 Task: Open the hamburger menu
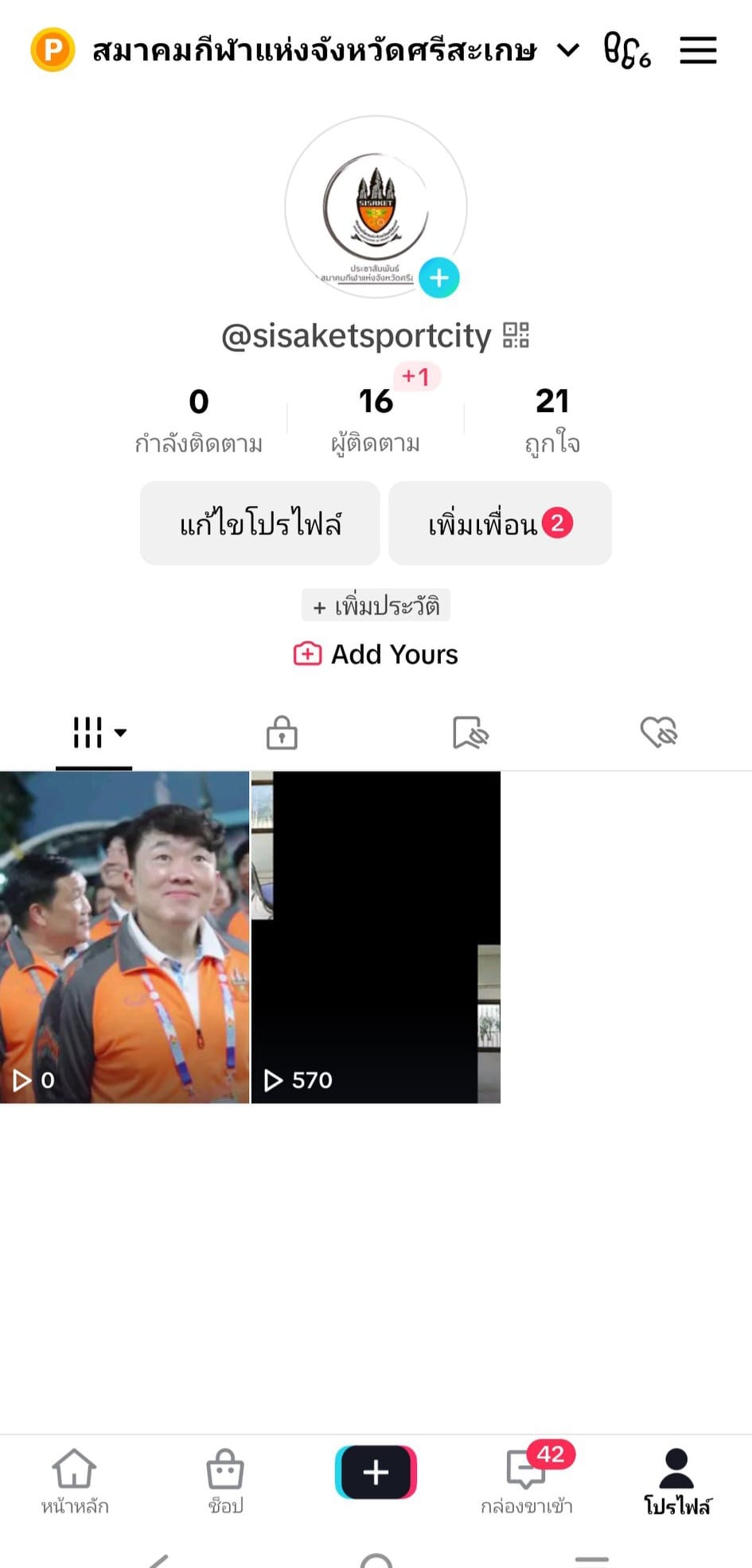click(698, 50)
